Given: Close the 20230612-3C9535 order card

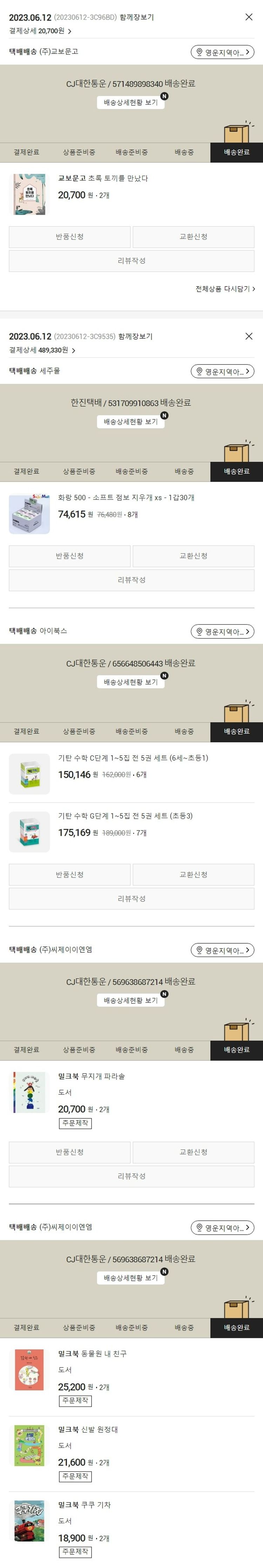Looking at the screenshot, I should (248, 336).
